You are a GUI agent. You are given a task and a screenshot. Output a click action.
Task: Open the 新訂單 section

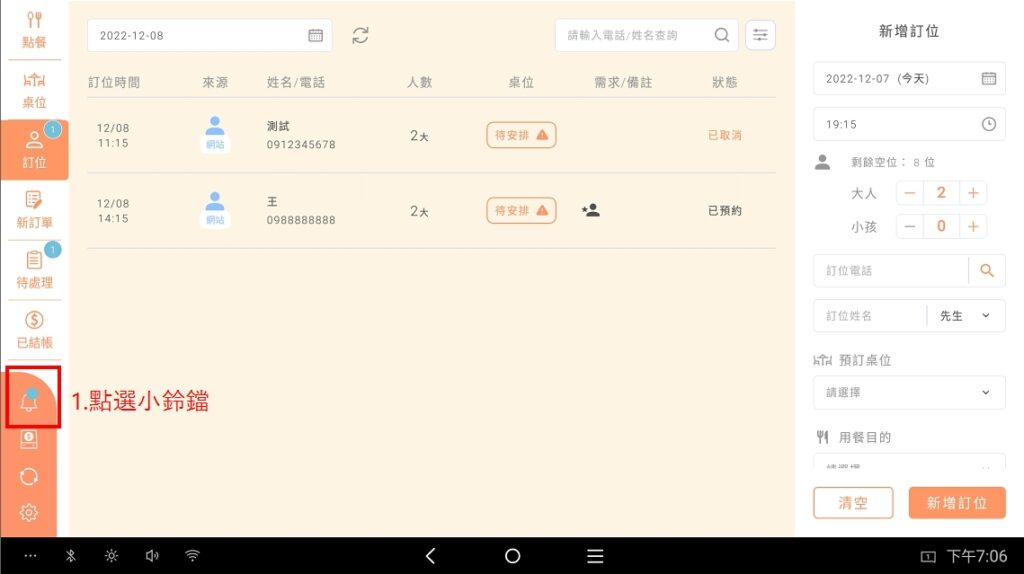(x=34, y=210)
